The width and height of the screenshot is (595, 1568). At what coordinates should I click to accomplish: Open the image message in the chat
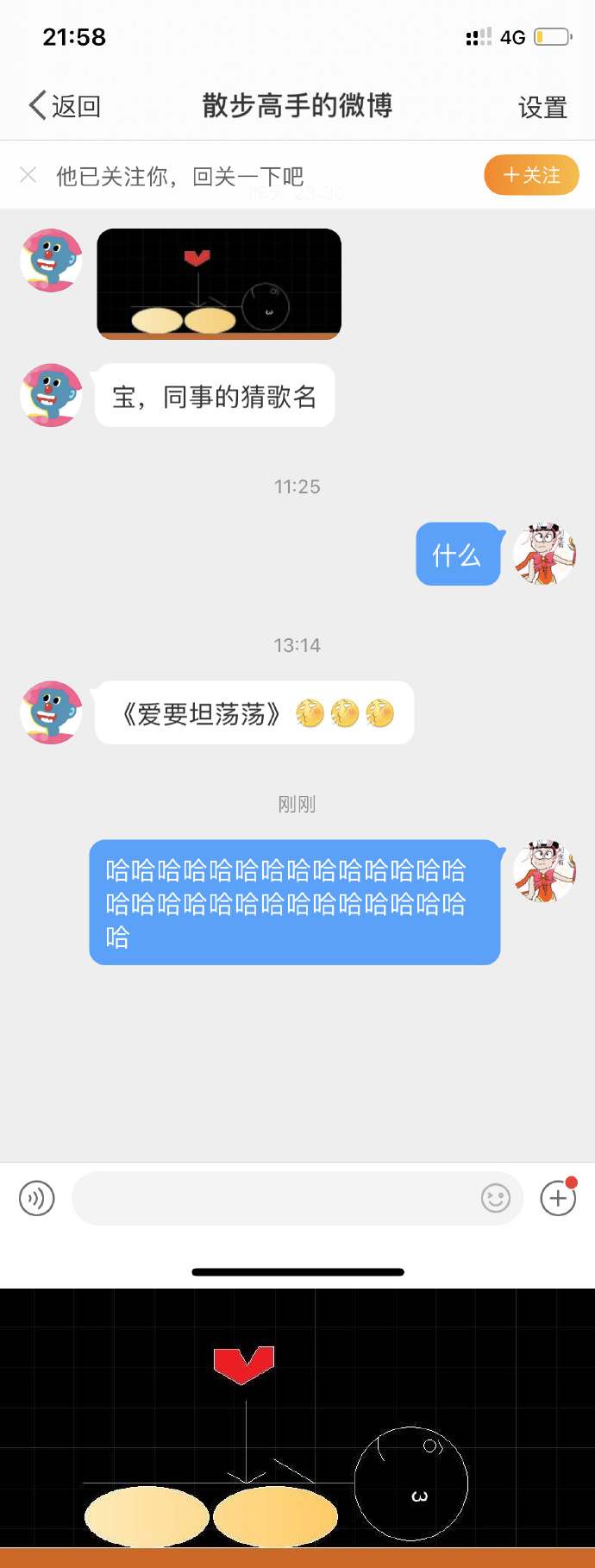pos(219,284)
